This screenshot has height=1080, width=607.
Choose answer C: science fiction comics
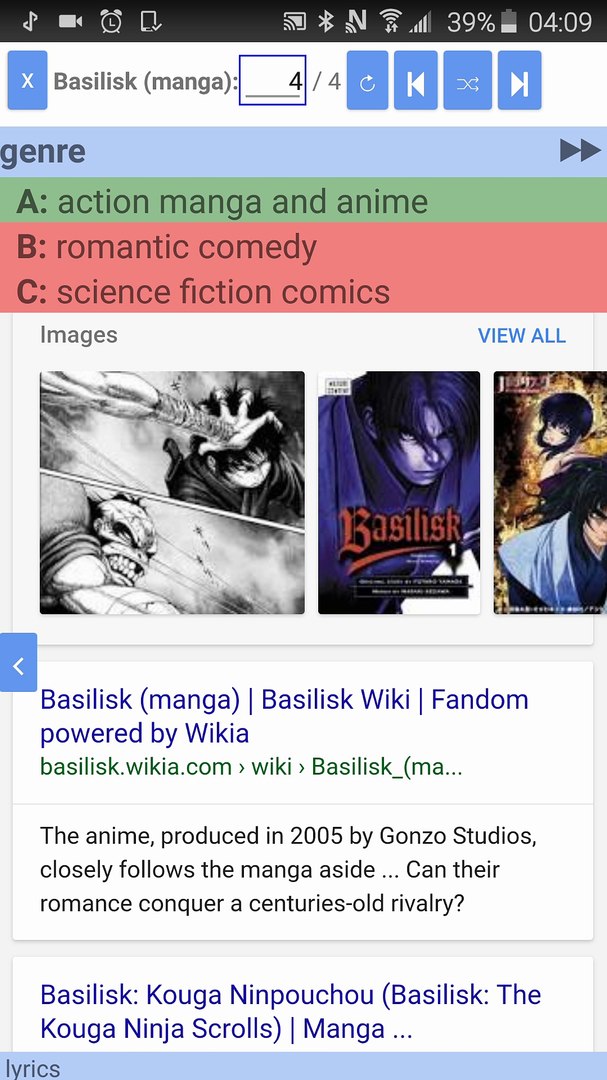[x=303, y=292]
